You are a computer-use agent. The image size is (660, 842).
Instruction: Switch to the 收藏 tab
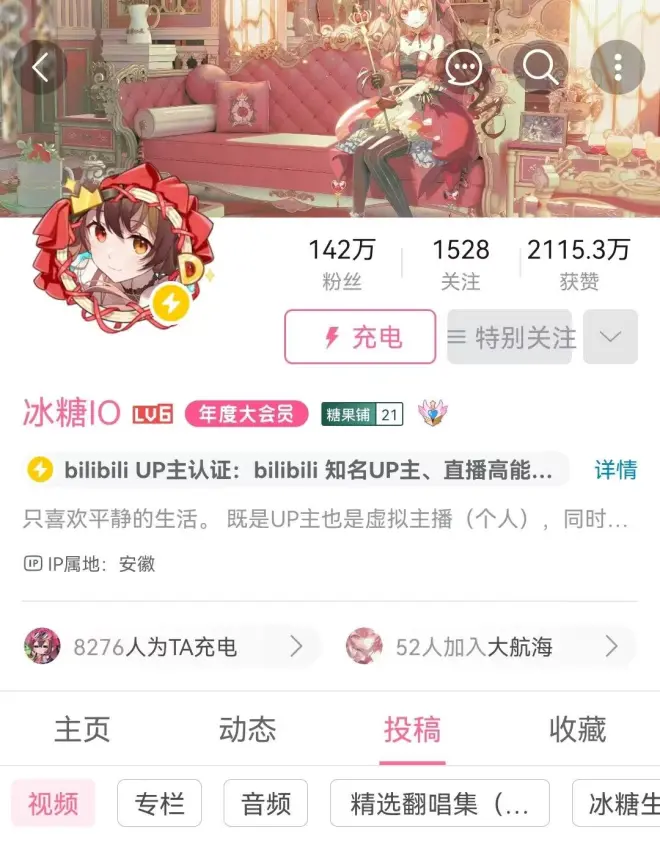point(577,729)
